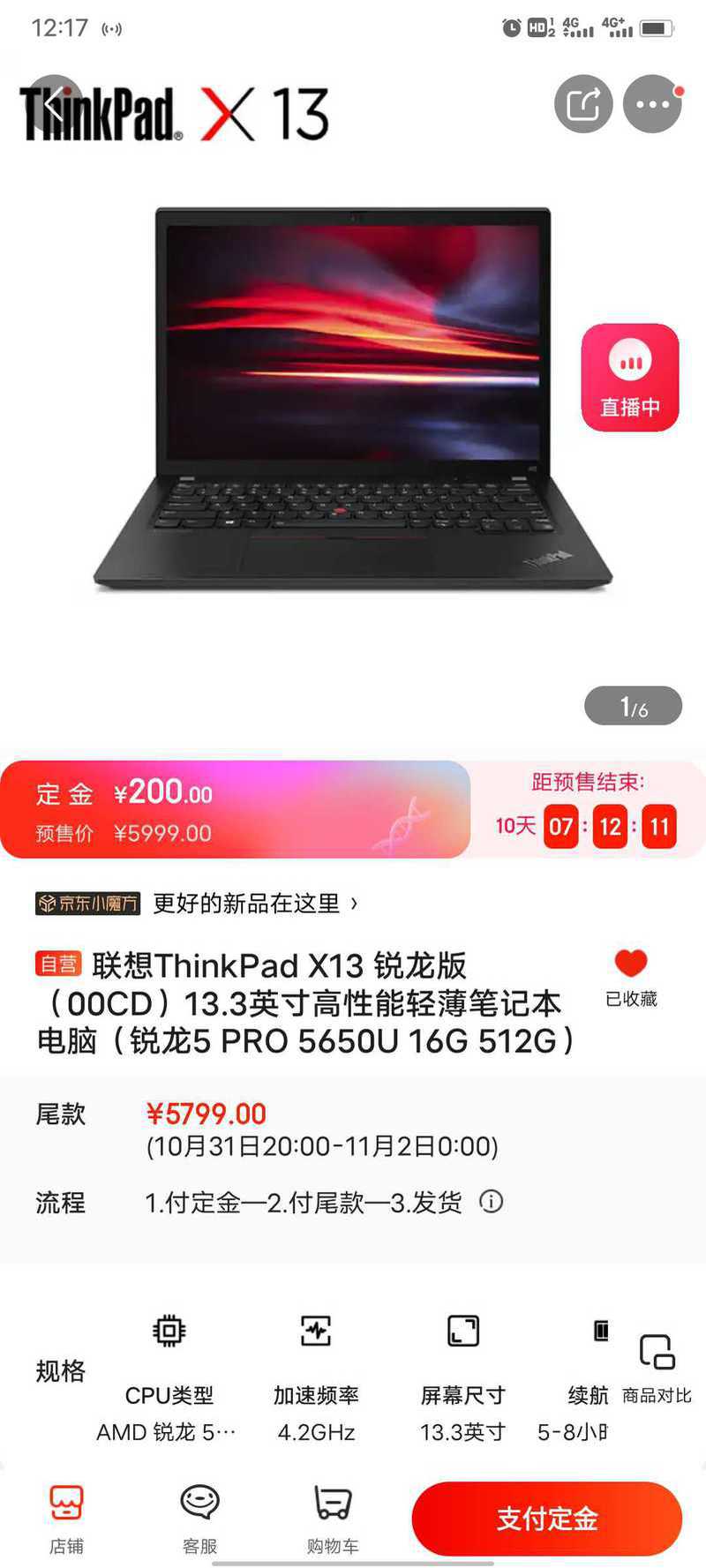This screenshot has height=1568, width=706.
Task: Share this ThinkPad X13 product
Action: [x=583, y=104]
